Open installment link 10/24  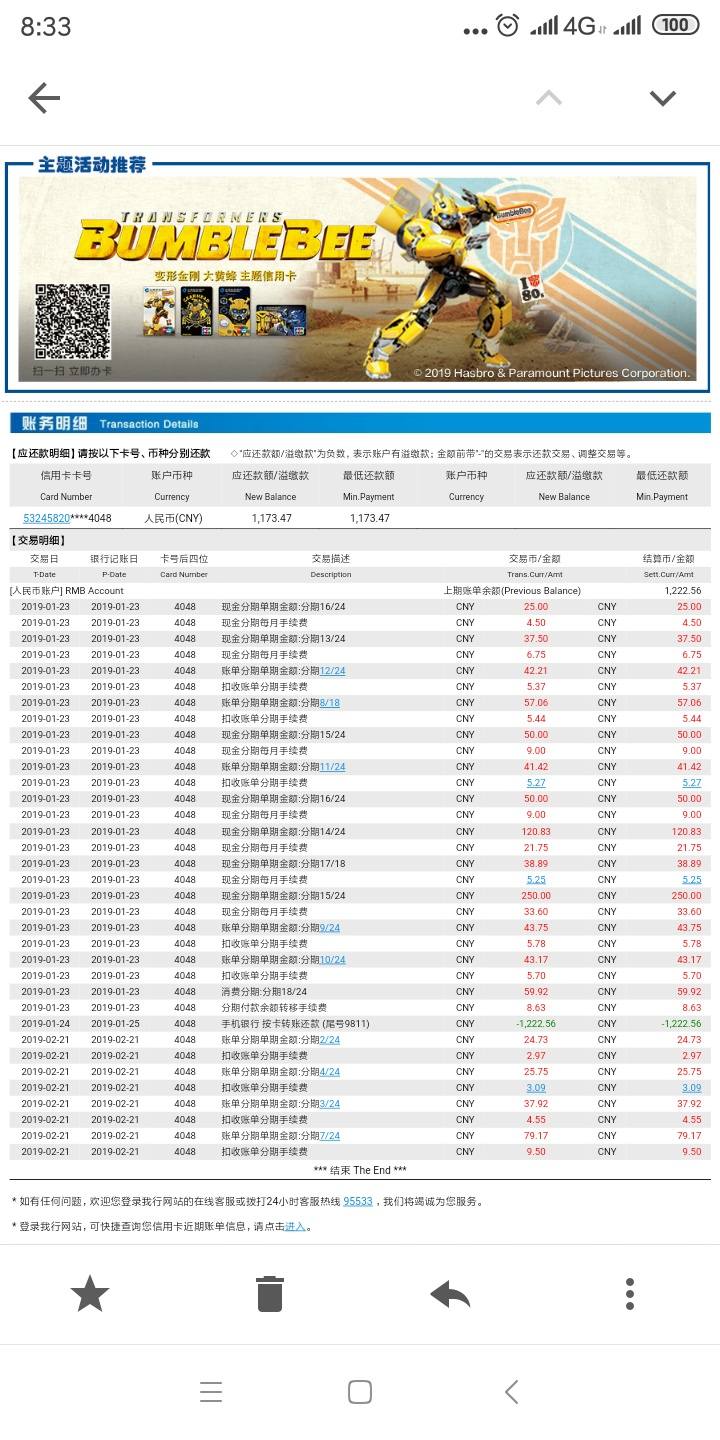332,960
